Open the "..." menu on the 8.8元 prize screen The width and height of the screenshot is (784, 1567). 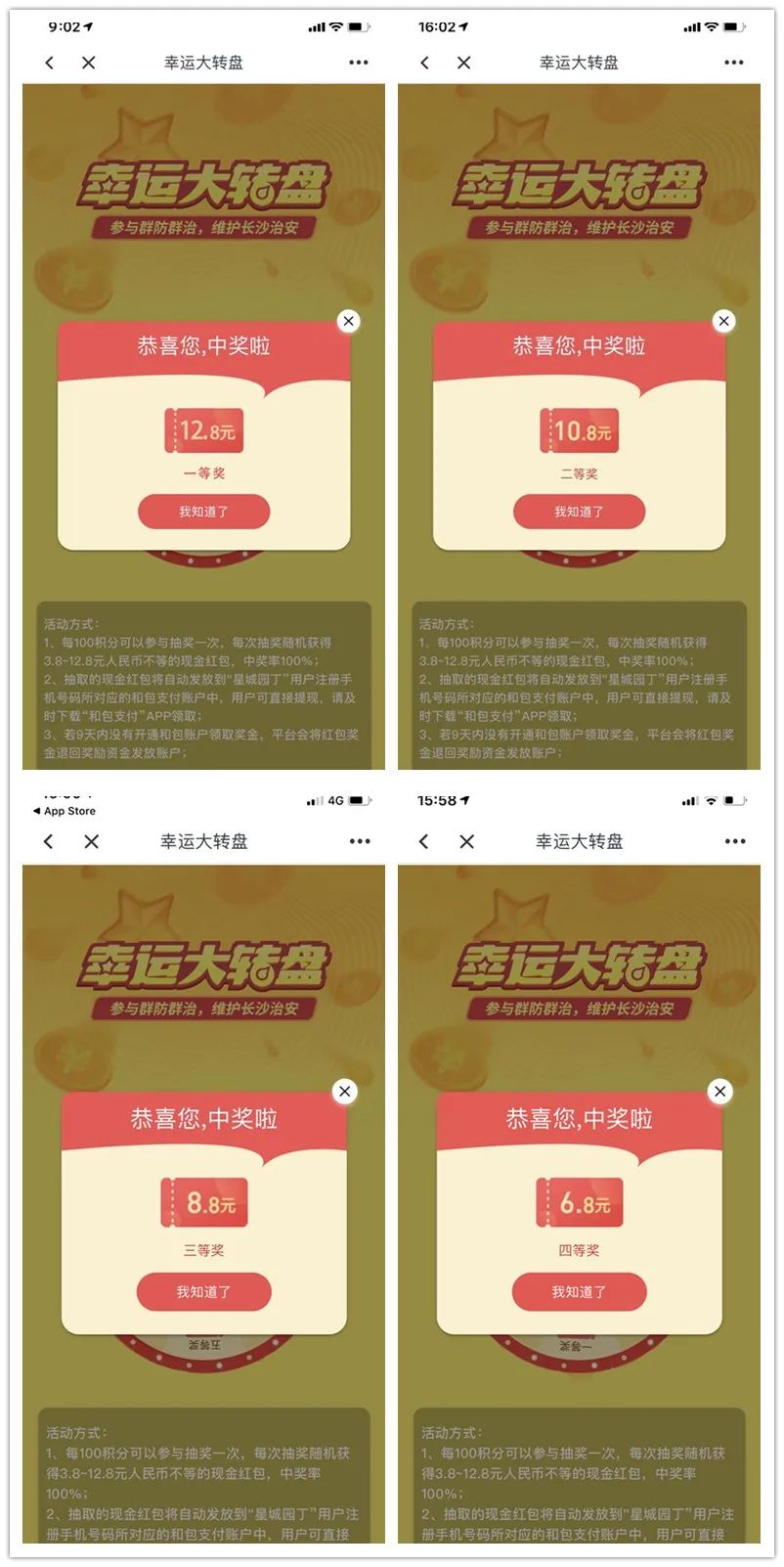point(360,841)
